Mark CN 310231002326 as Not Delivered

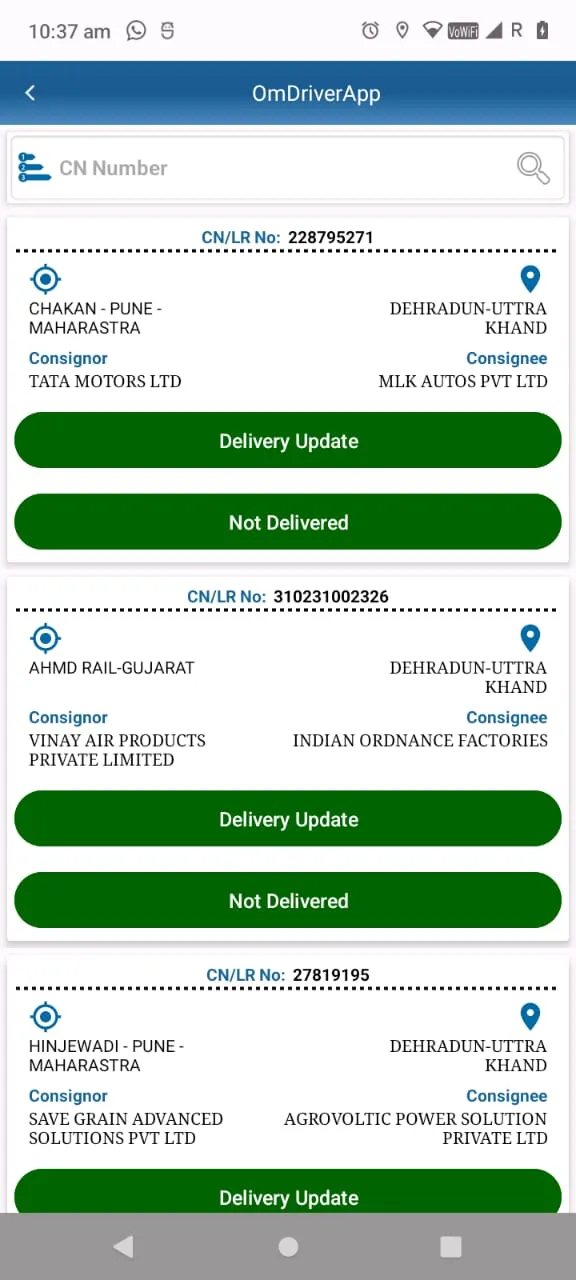tap(288, 900)
